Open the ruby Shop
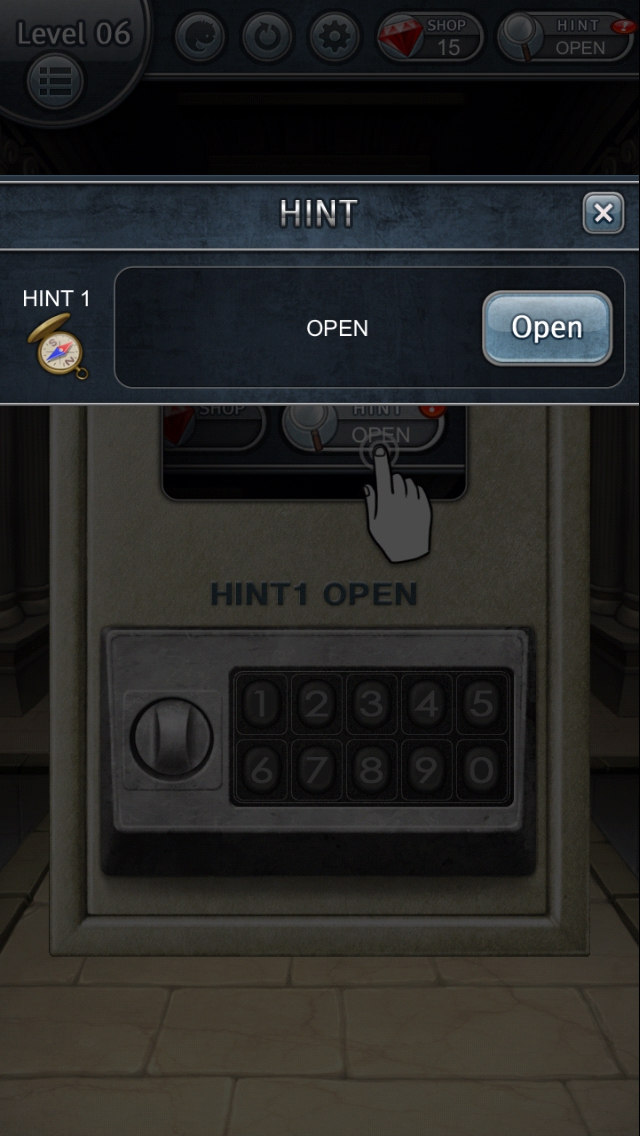 click(x=430, y=37)
